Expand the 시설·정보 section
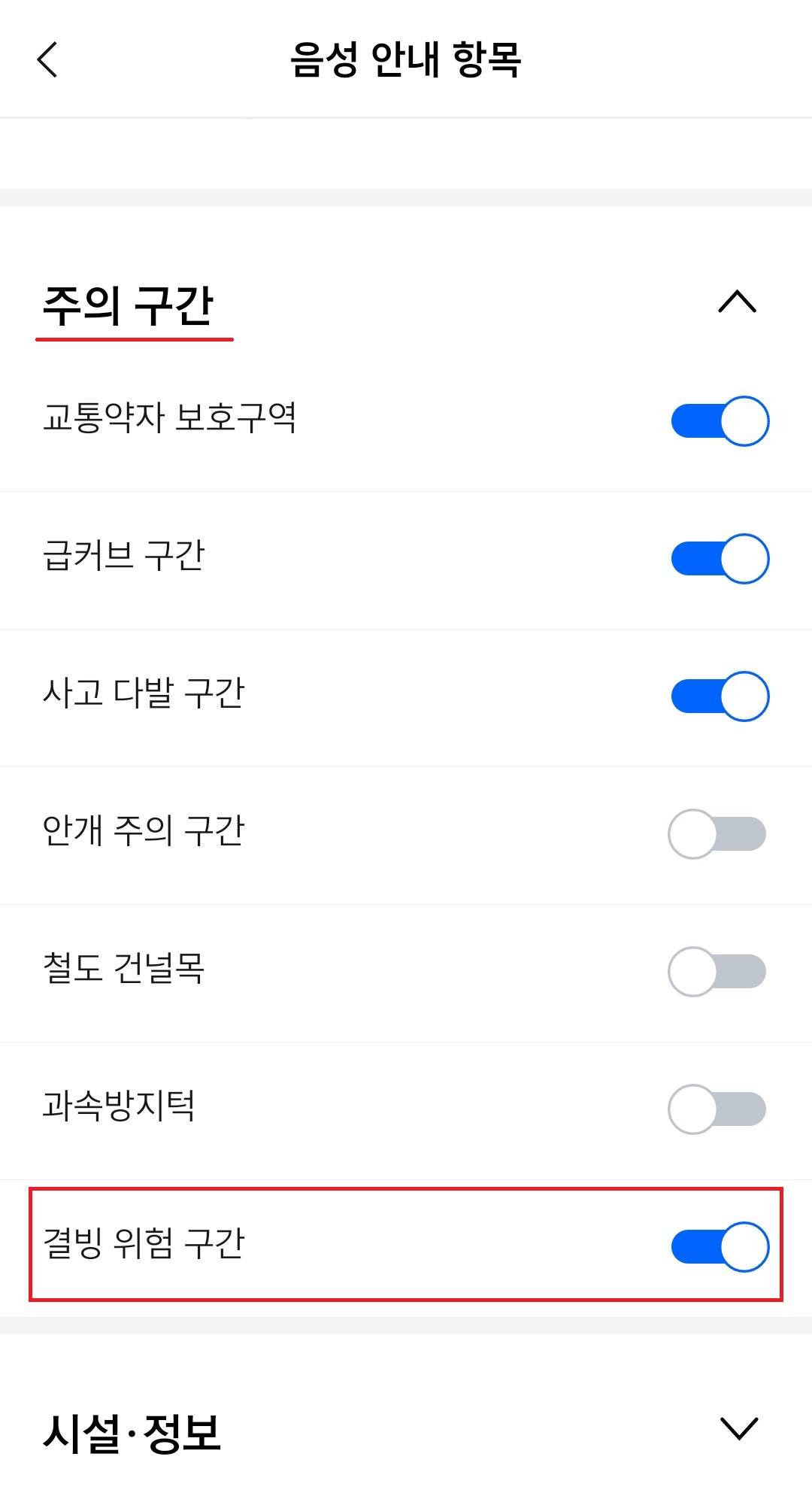812x1496 pixels. click(738, 1428)
